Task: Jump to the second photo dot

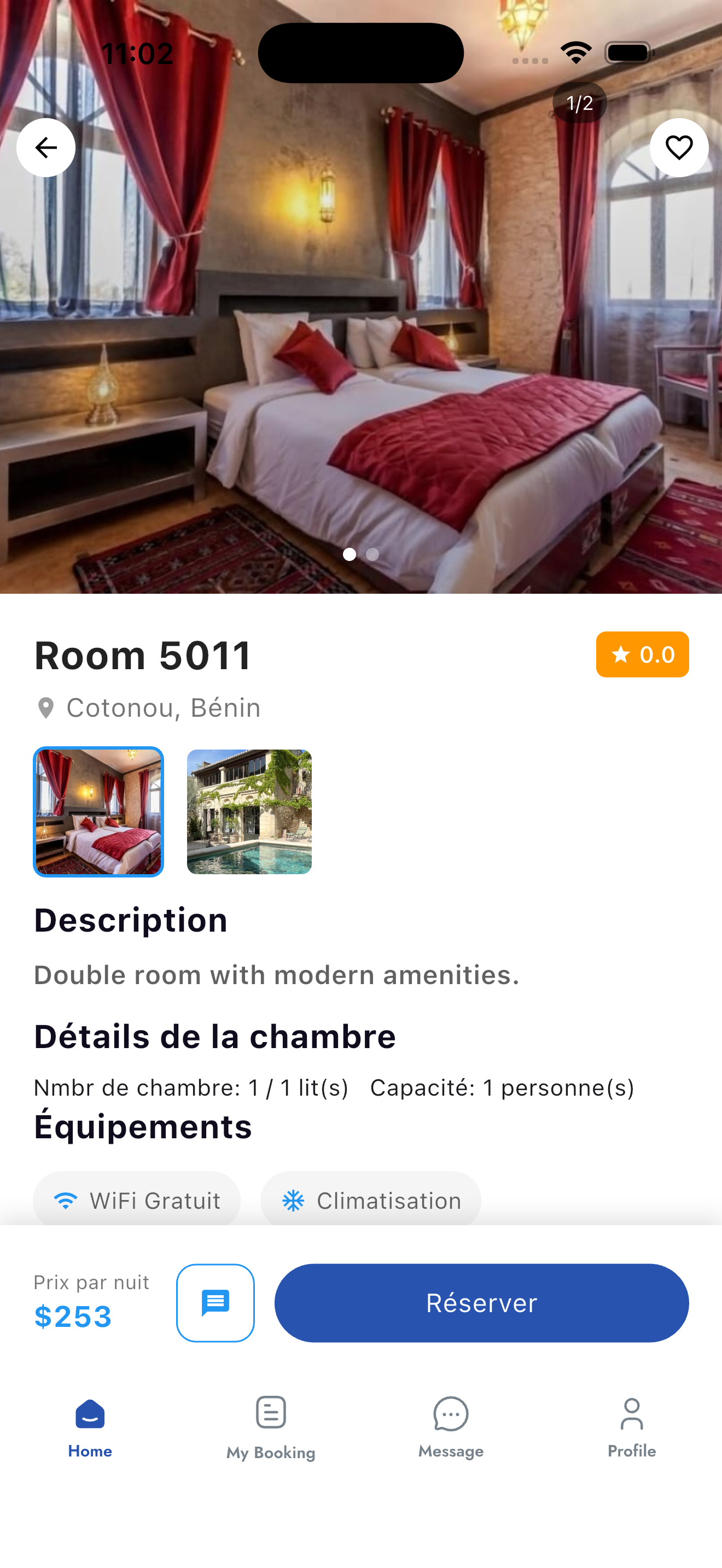Action: 372,554
